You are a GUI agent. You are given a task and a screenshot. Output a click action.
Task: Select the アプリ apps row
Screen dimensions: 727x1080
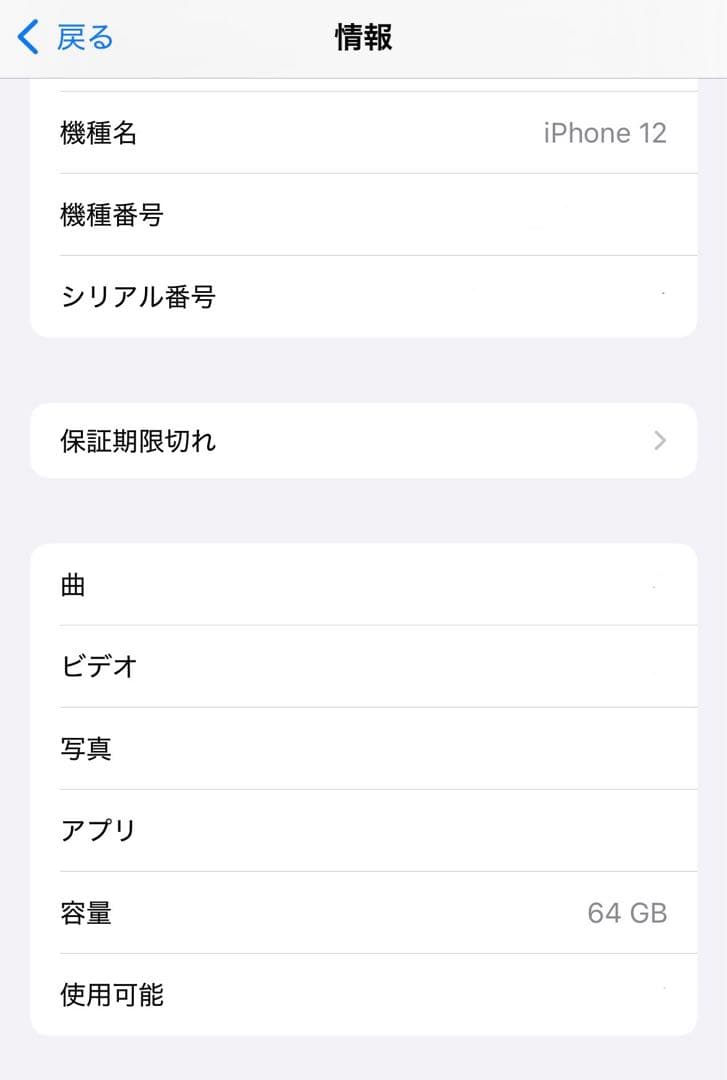coord(363,830)
